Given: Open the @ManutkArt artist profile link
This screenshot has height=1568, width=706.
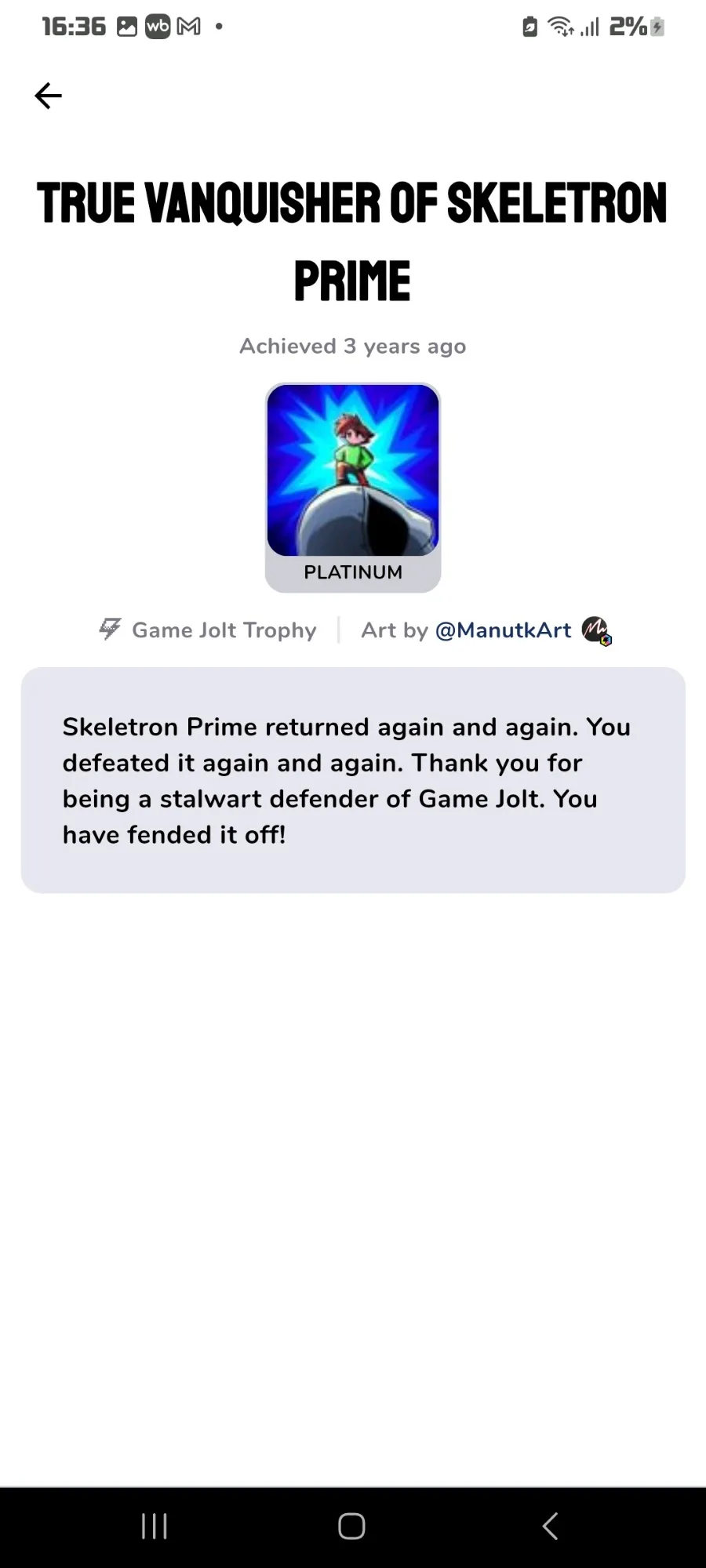Looking at the screenshot, I should [x=503, y=630].
